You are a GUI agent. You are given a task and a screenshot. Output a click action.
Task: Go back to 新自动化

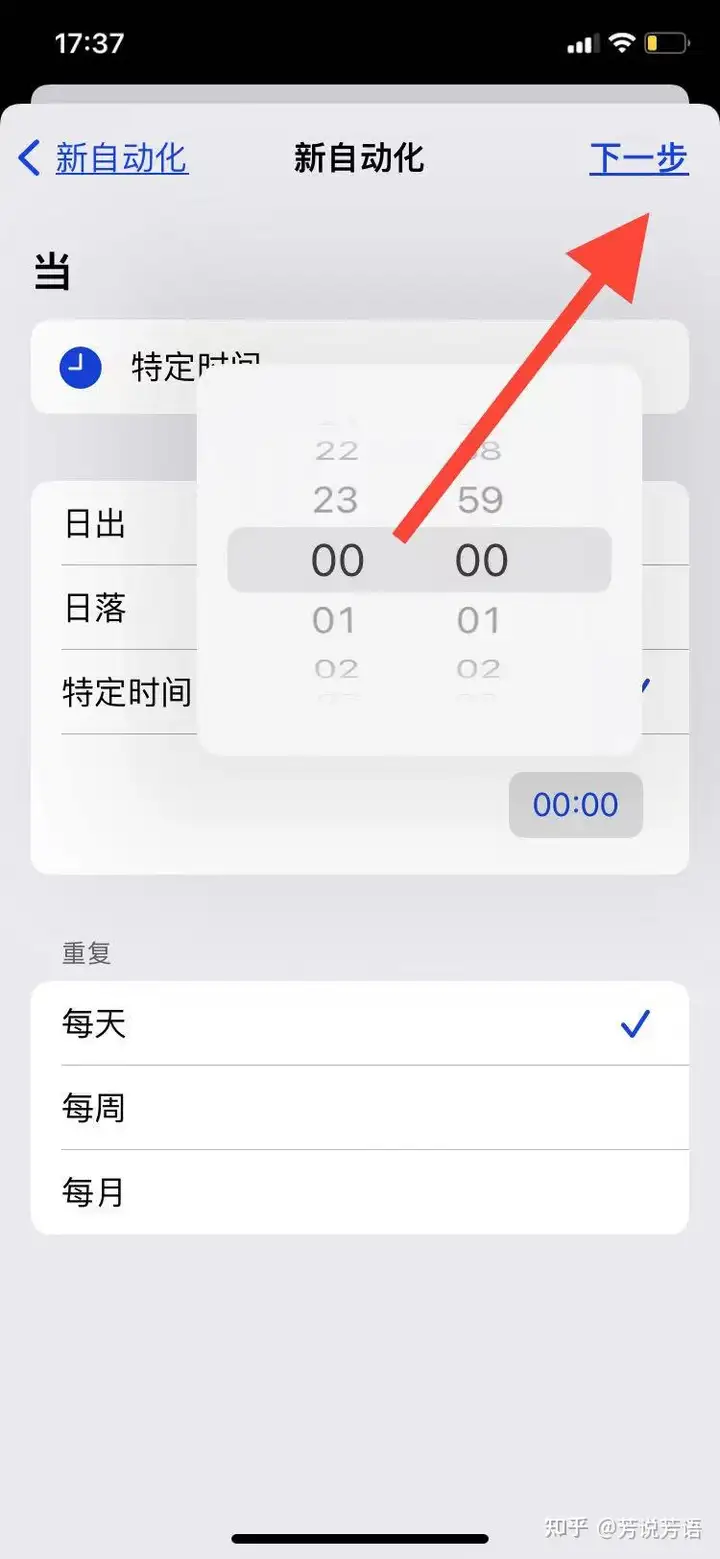pyautogui.click(x=104, y=158)
